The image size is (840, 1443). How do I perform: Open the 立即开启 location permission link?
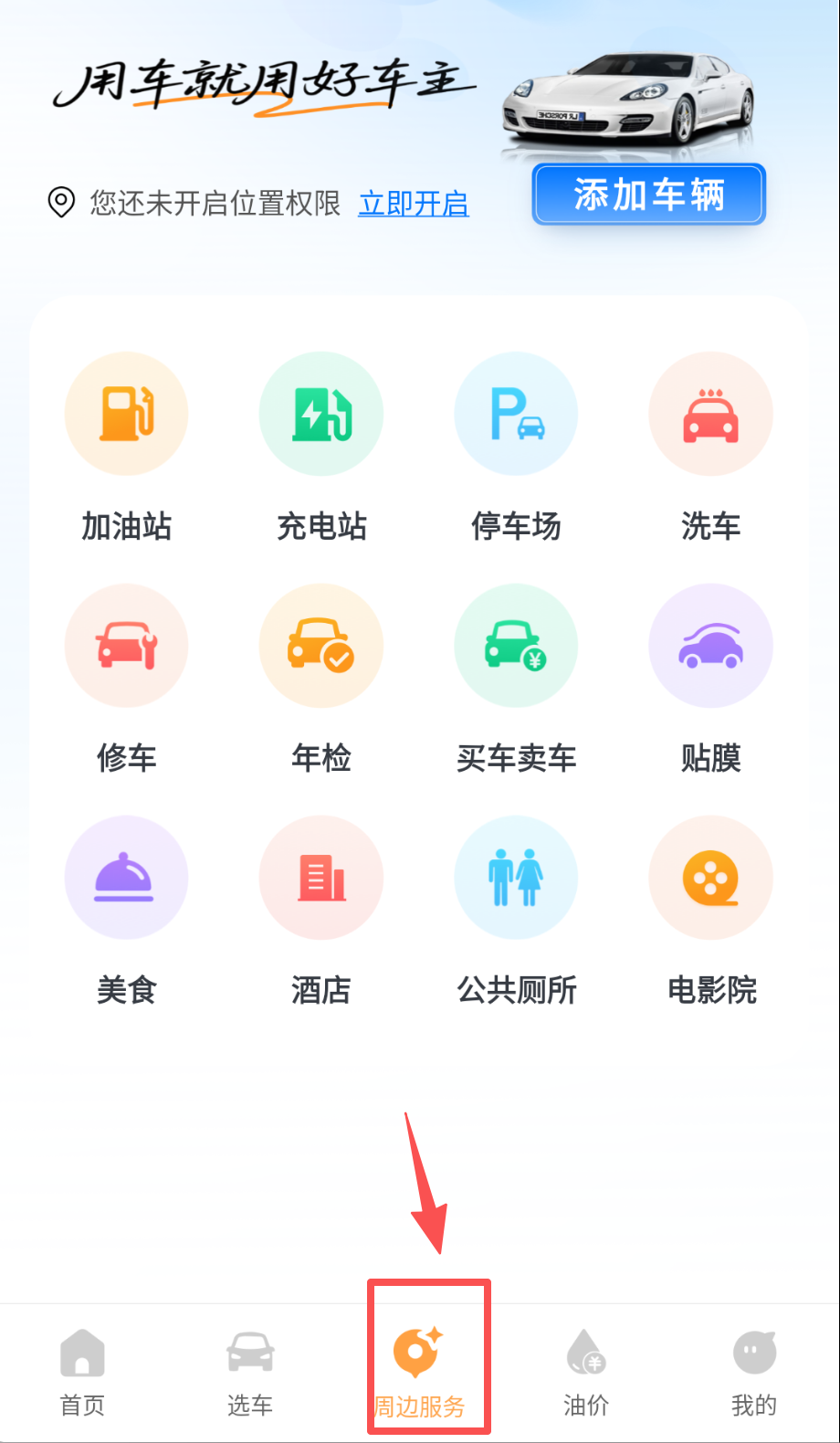pyautogui.click(x=414, y=204)
